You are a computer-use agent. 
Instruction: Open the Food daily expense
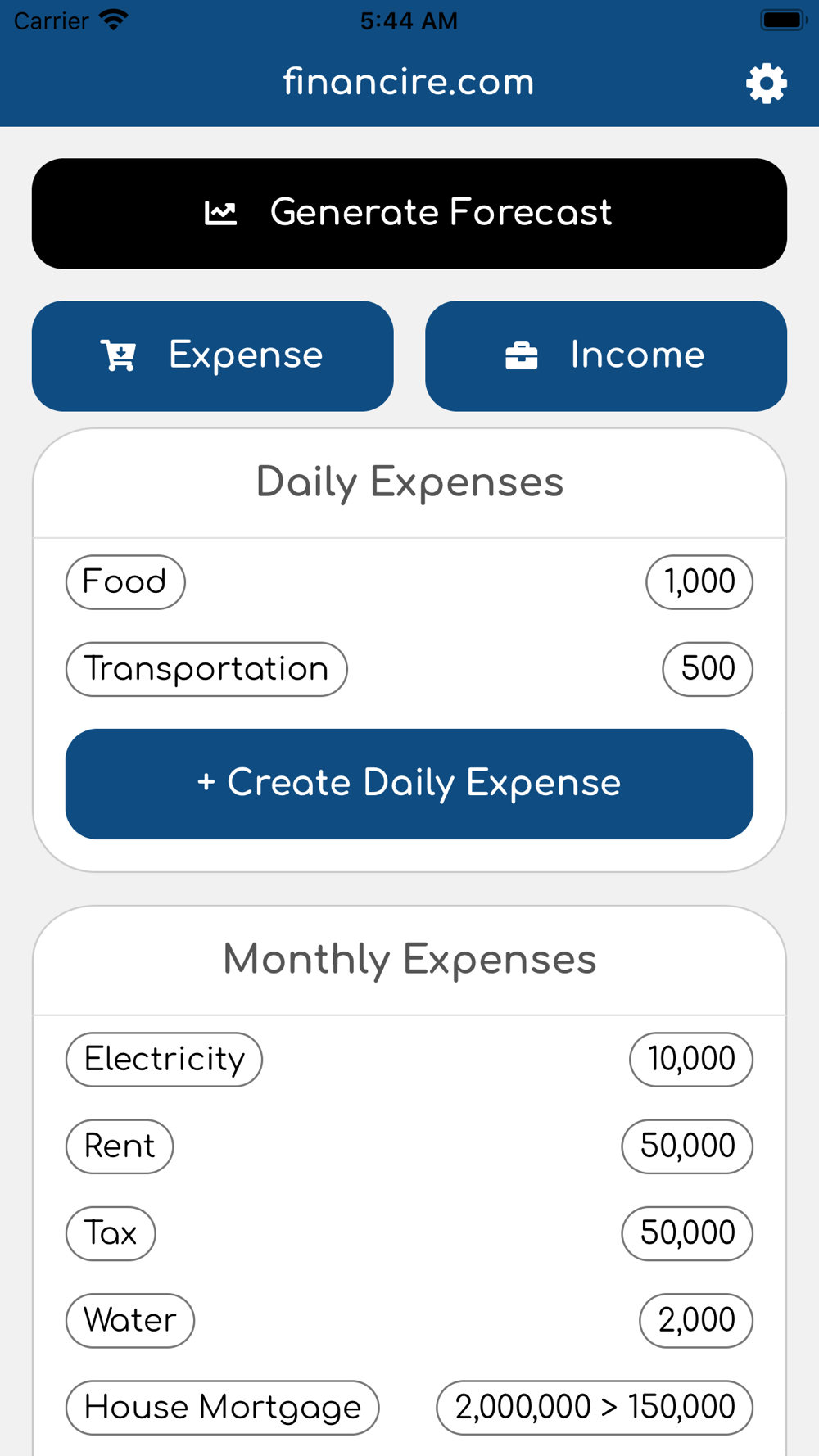(125, 582)
